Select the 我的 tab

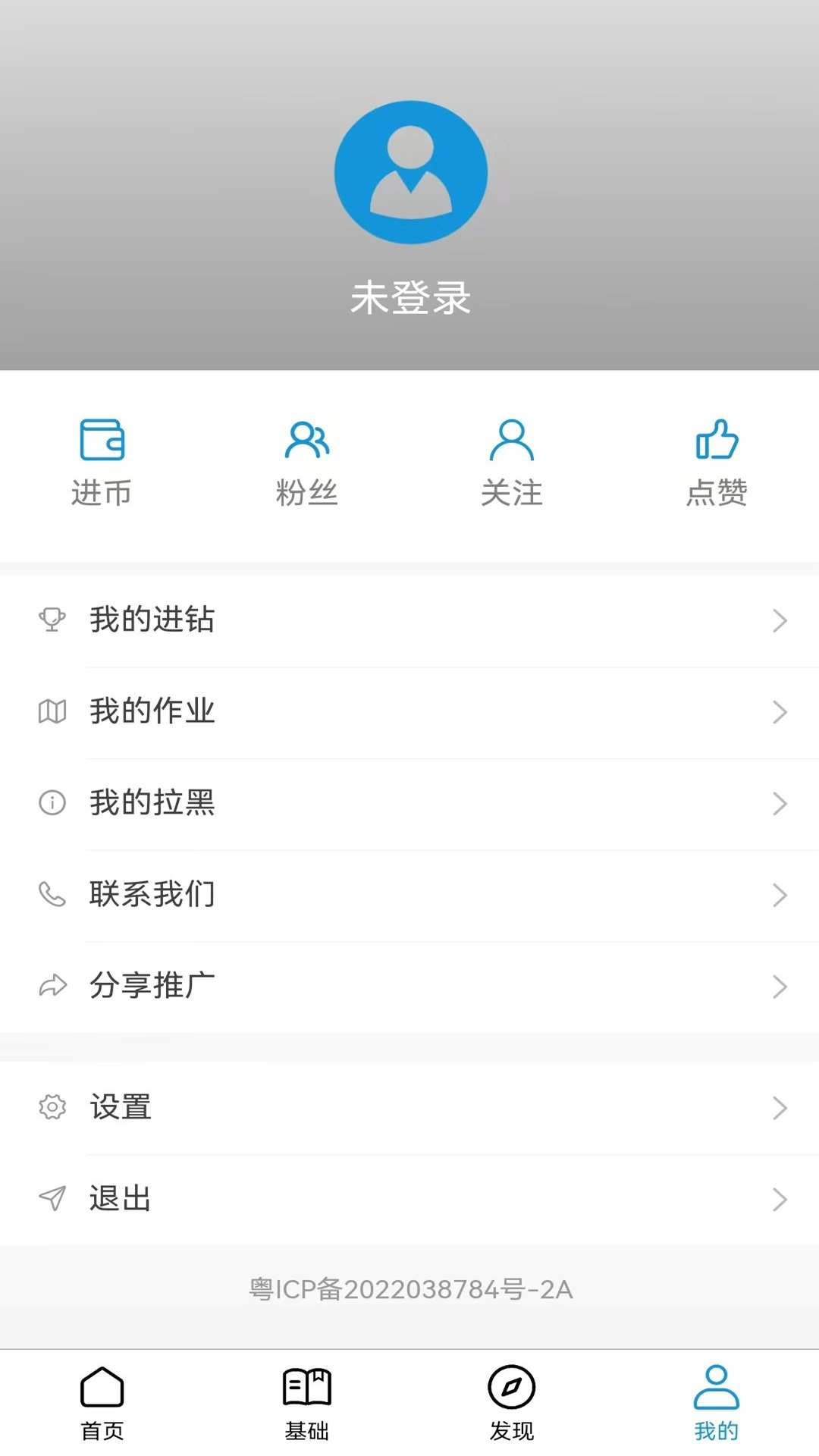(717, 1403)
